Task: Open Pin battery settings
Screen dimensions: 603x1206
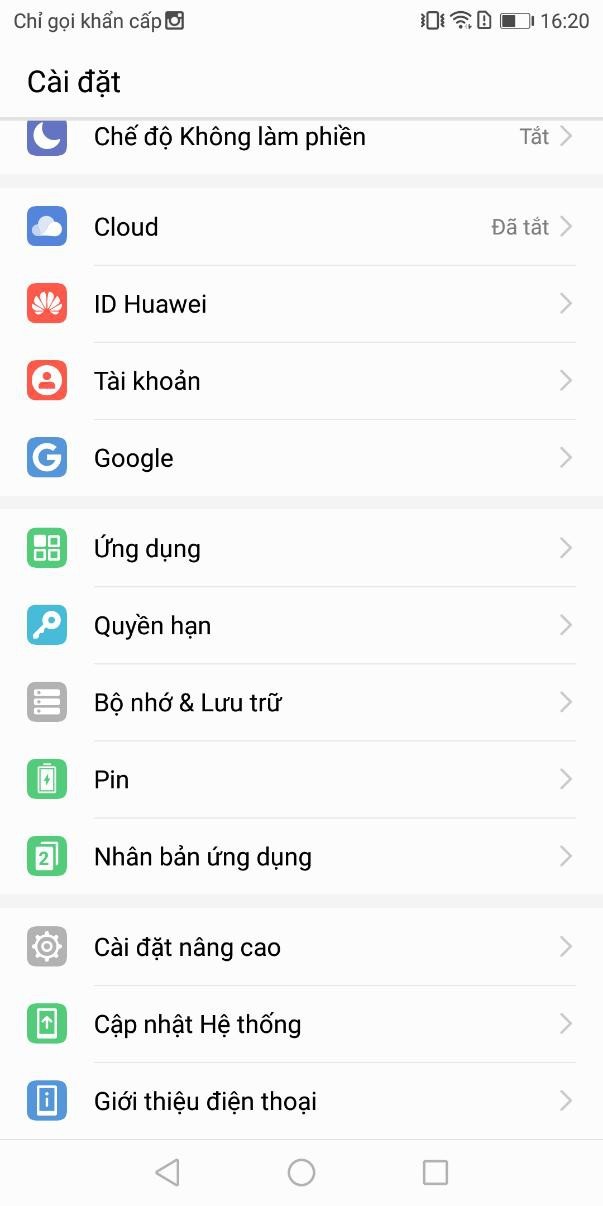Action: 300,779
